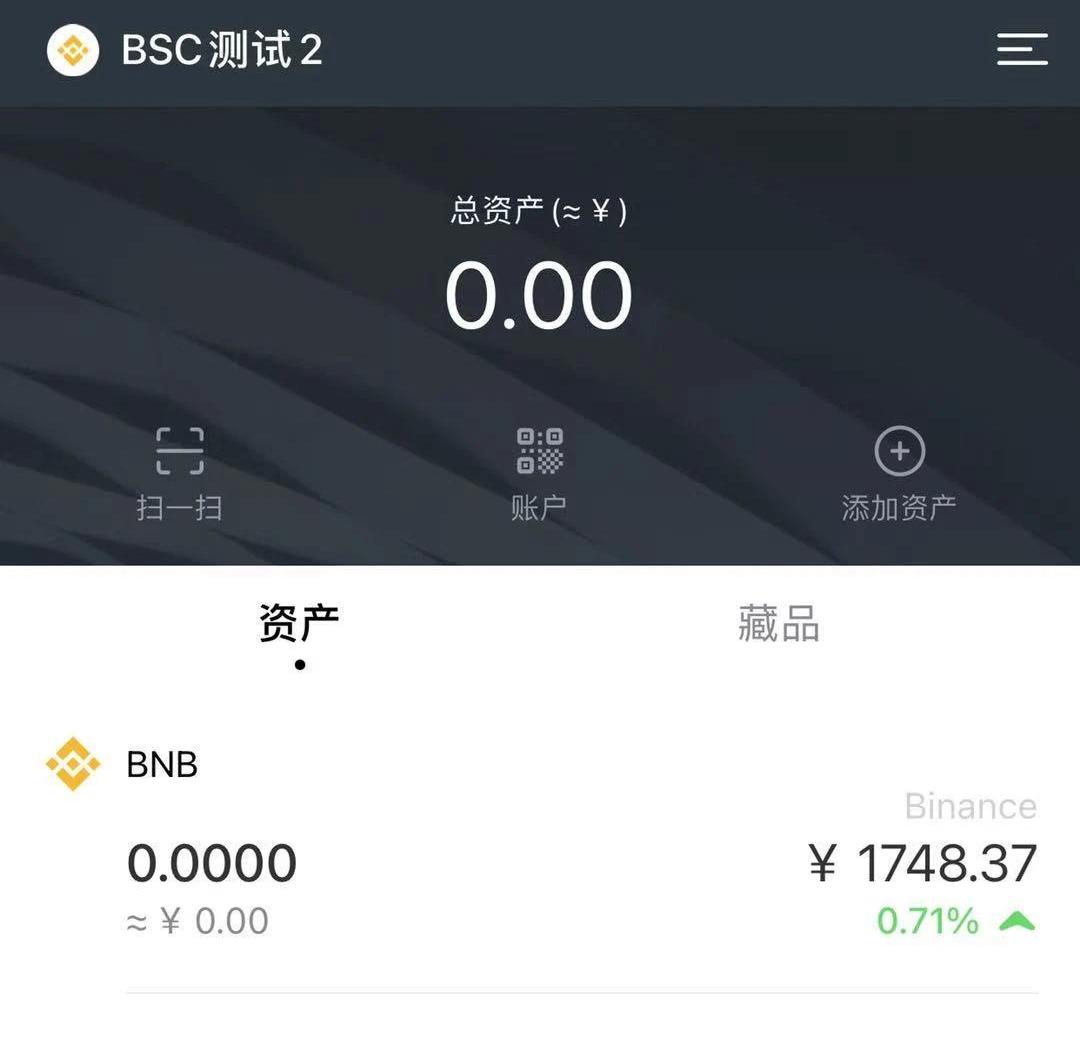Switch to the 藏品 tab
This screenshot has height=1046, width=1080.
click(778, 624)
